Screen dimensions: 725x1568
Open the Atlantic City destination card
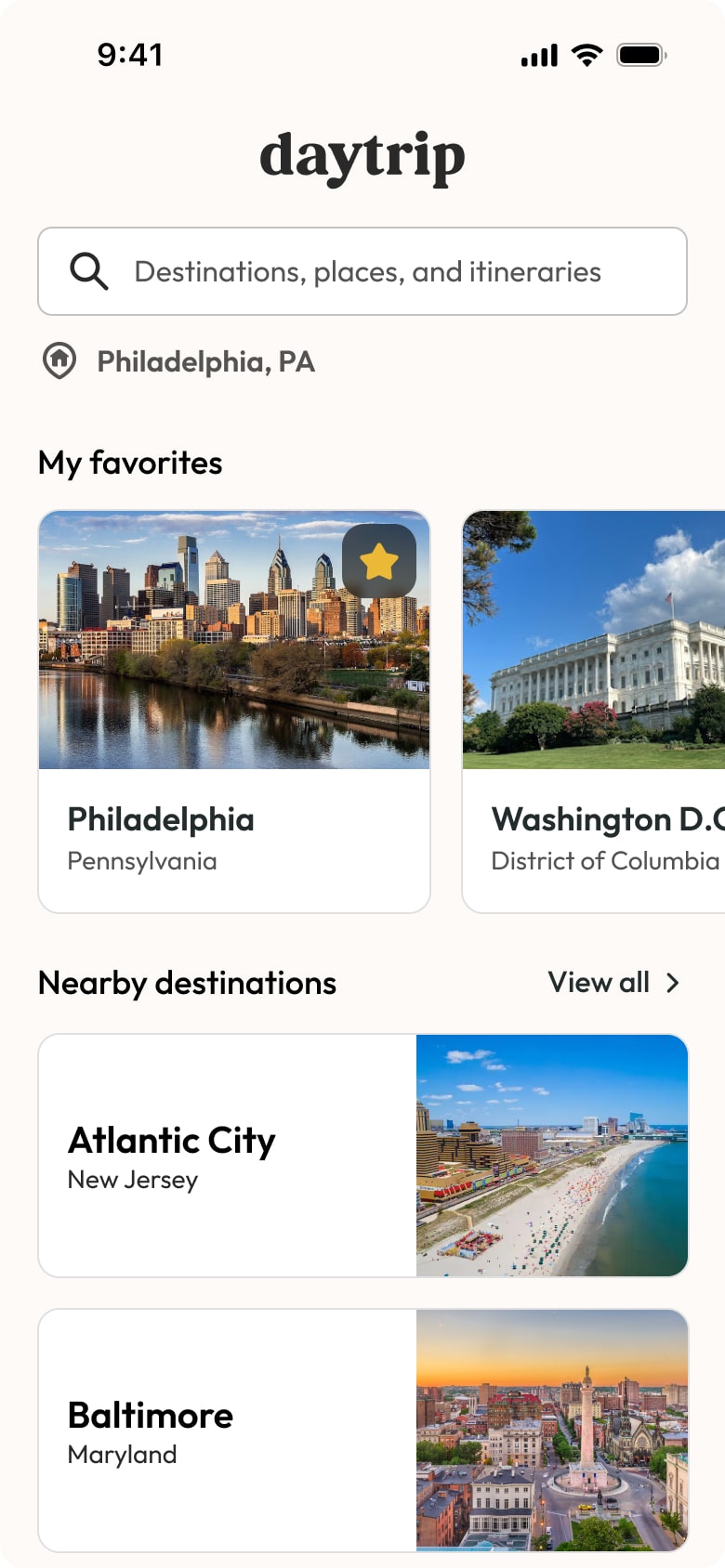pyautogui.click(x=362, y=1156)
